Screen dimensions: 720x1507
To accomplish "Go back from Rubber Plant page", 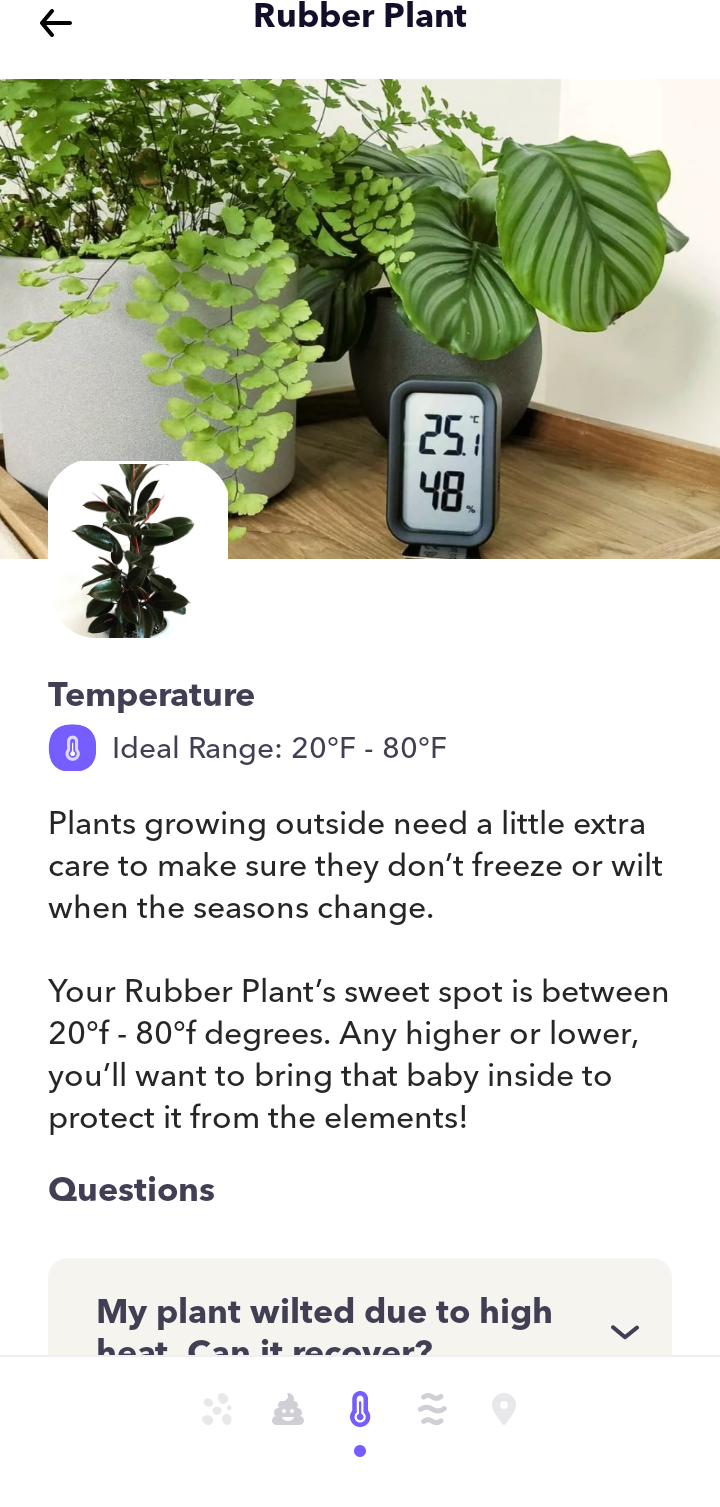I will pyautogui.click(x=55, y=23).
